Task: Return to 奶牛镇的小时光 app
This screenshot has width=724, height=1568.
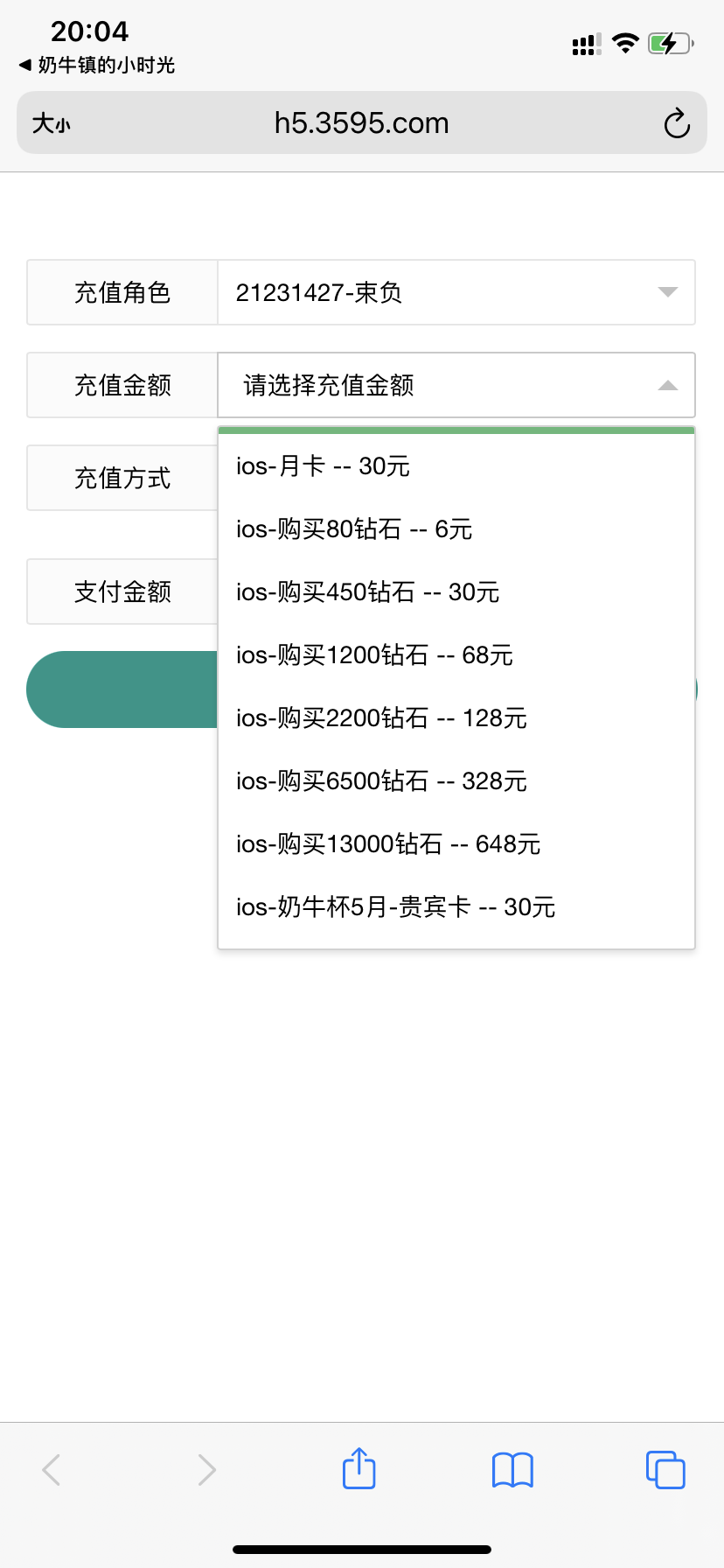Action: point(97,65)
